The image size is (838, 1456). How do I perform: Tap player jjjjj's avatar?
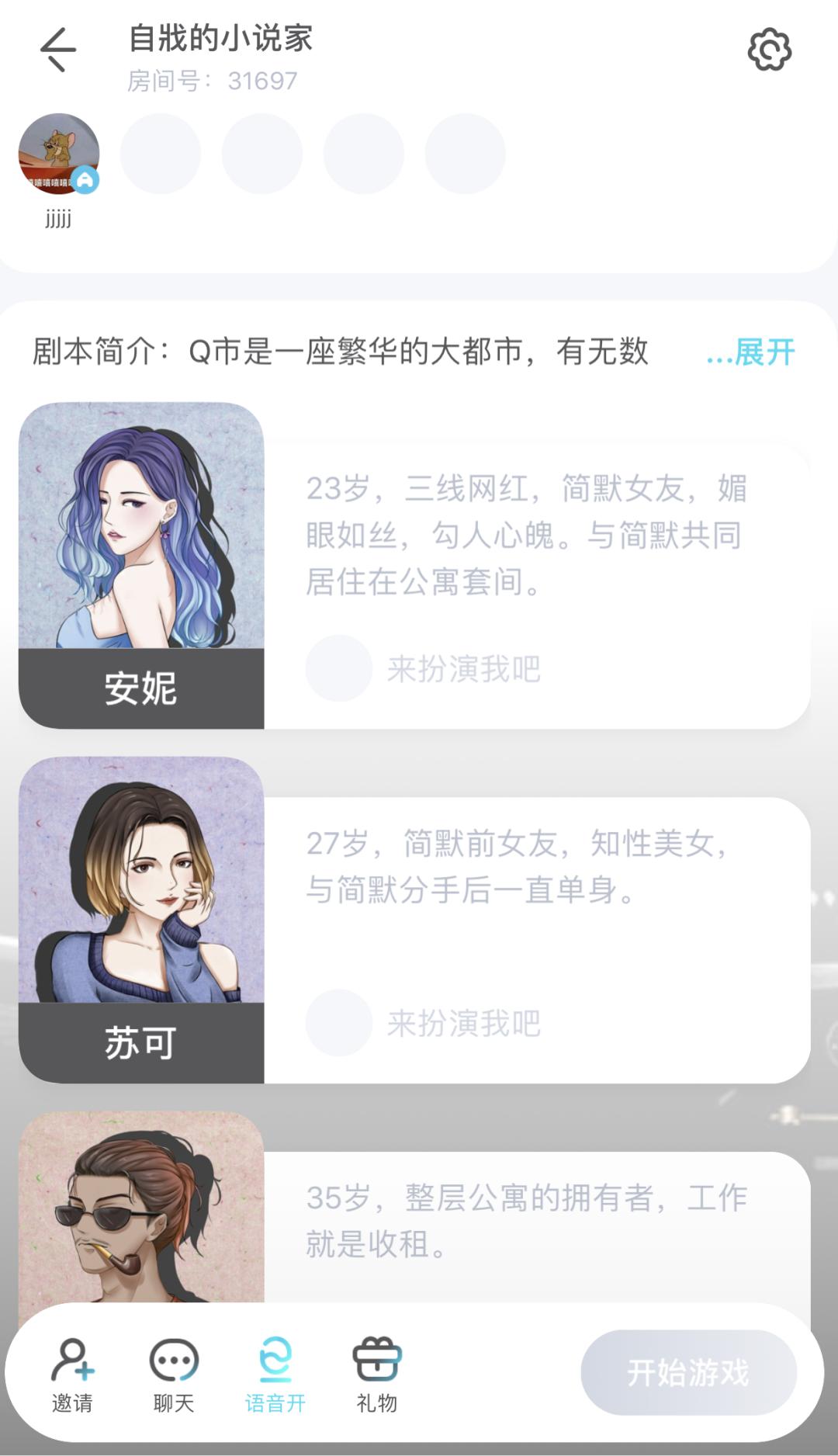[59, 154]
